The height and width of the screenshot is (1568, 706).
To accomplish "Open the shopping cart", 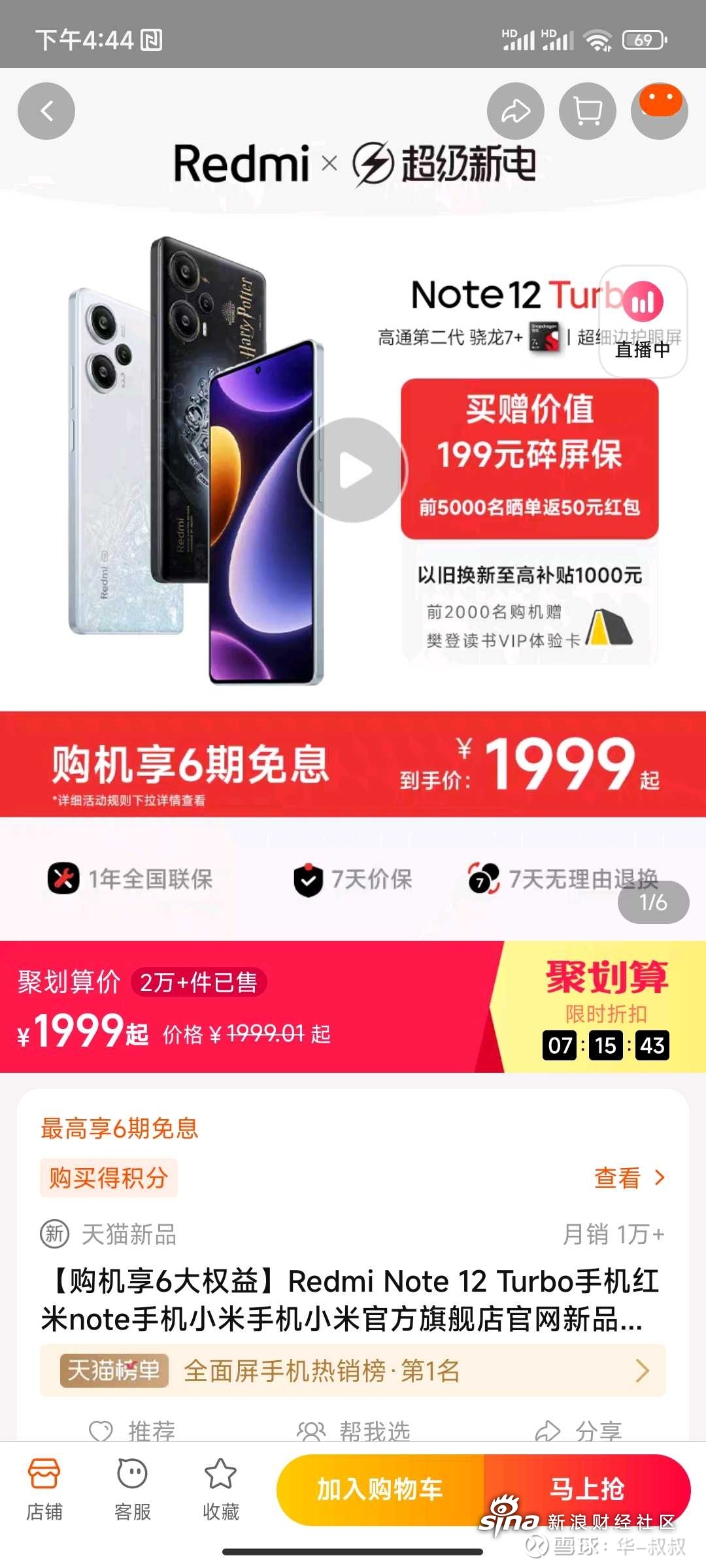I will point(588,111).
